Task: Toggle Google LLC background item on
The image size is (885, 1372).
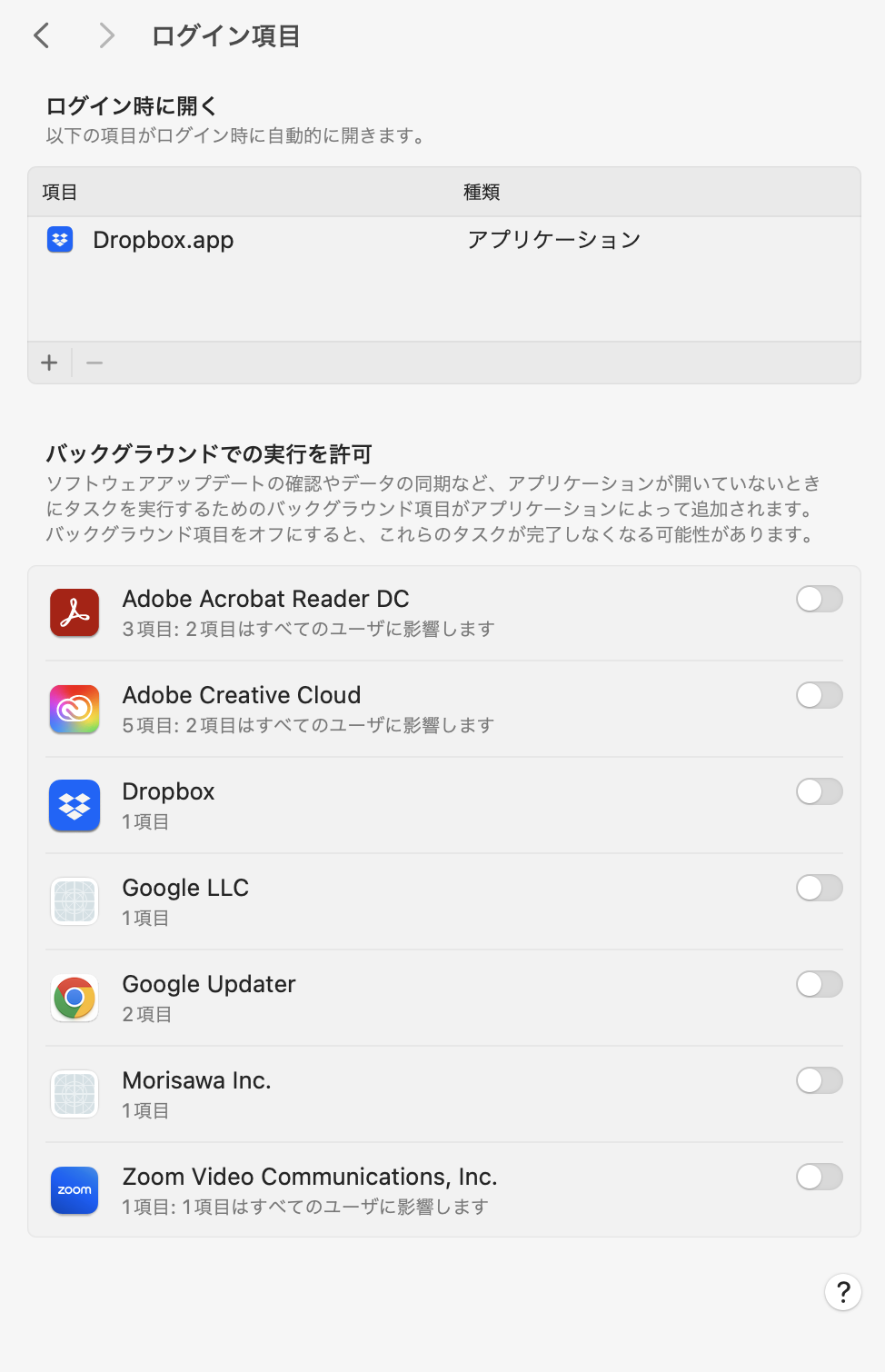Action: (819, 888)
